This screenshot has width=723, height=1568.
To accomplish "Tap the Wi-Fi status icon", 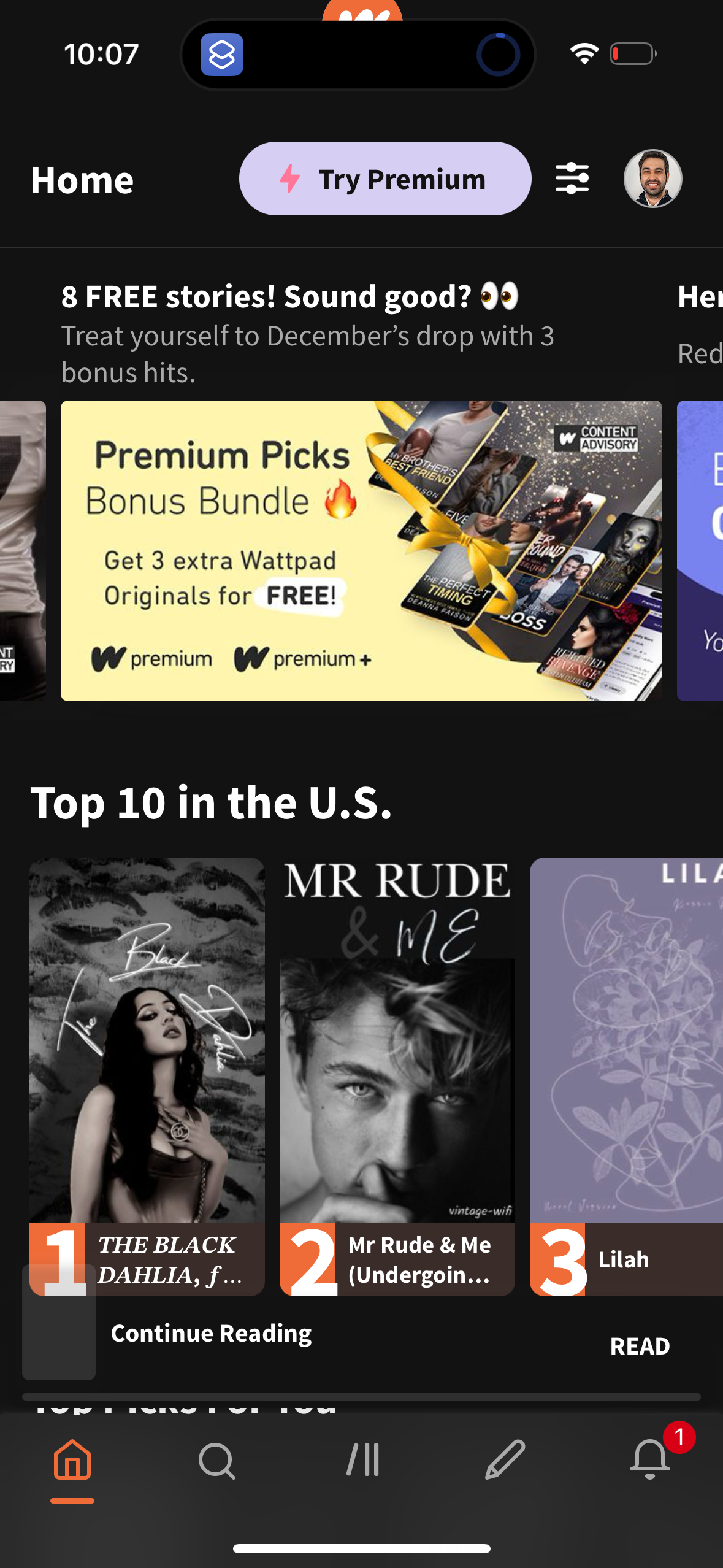I will coord(584,54).
